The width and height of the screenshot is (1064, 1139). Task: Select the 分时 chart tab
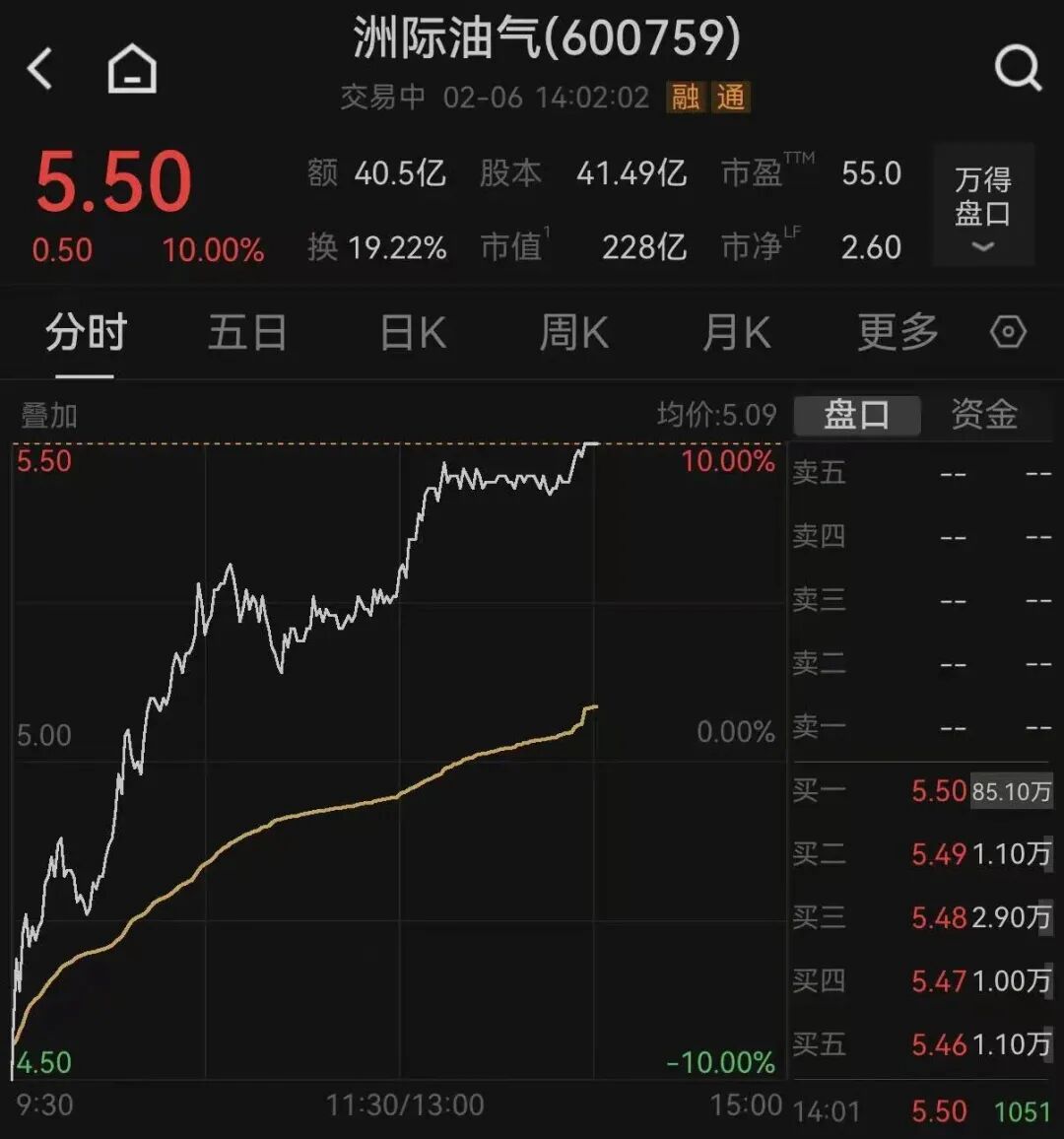click(x=86, y=333)
